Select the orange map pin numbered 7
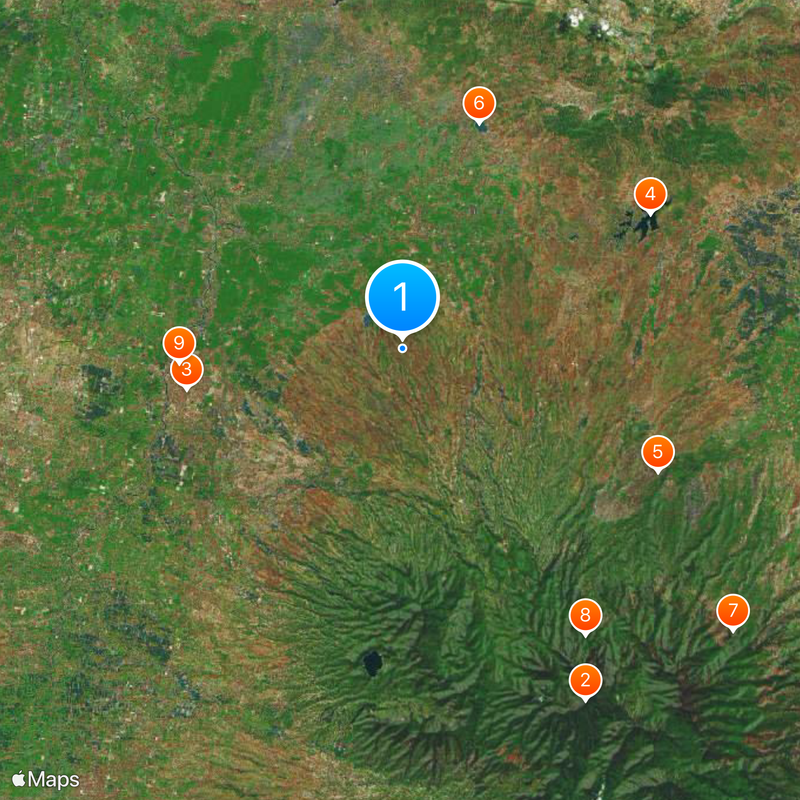 click(x=732, y=609)
